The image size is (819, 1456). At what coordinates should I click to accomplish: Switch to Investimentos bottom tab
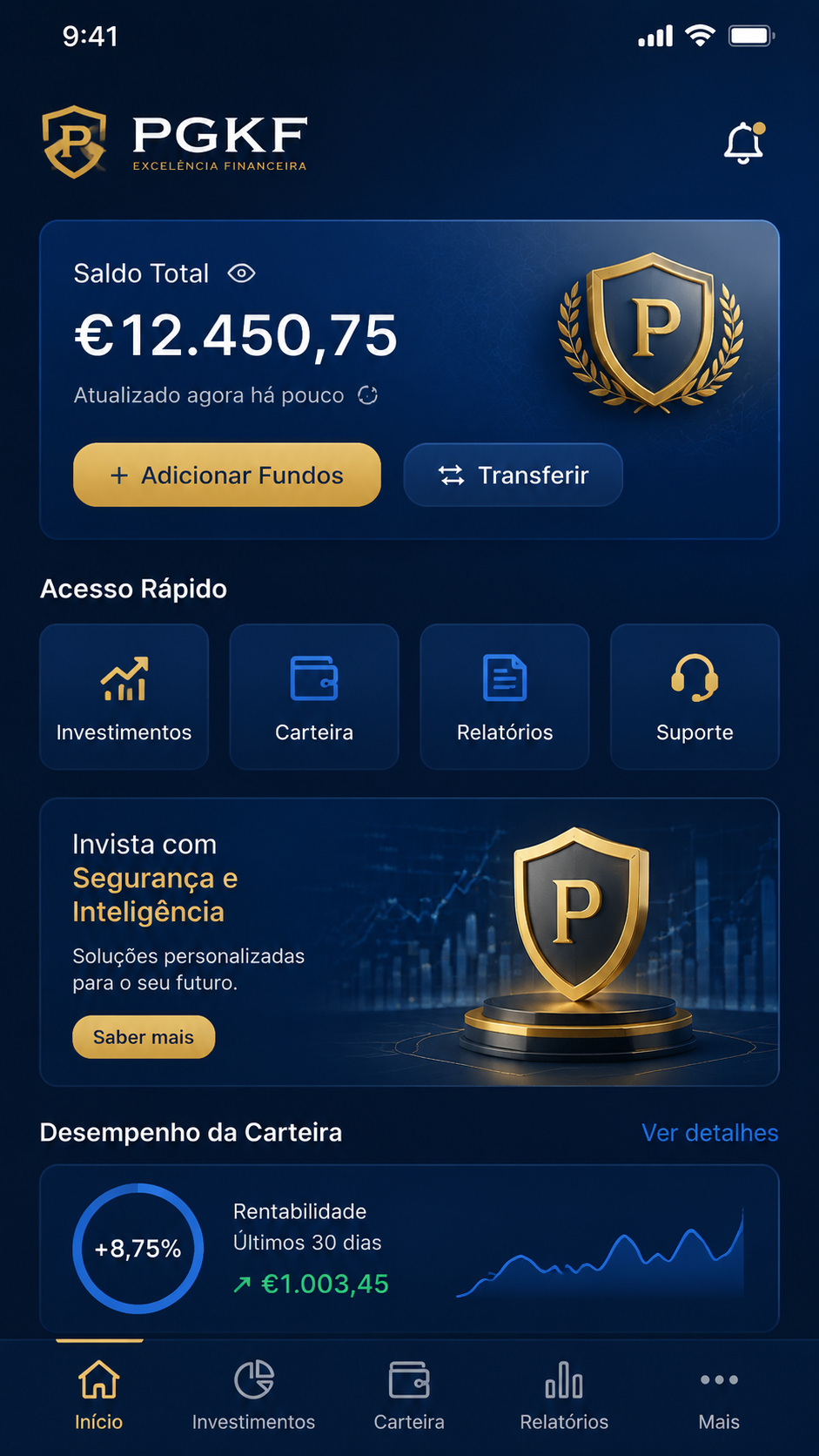tap(254, 1396)
